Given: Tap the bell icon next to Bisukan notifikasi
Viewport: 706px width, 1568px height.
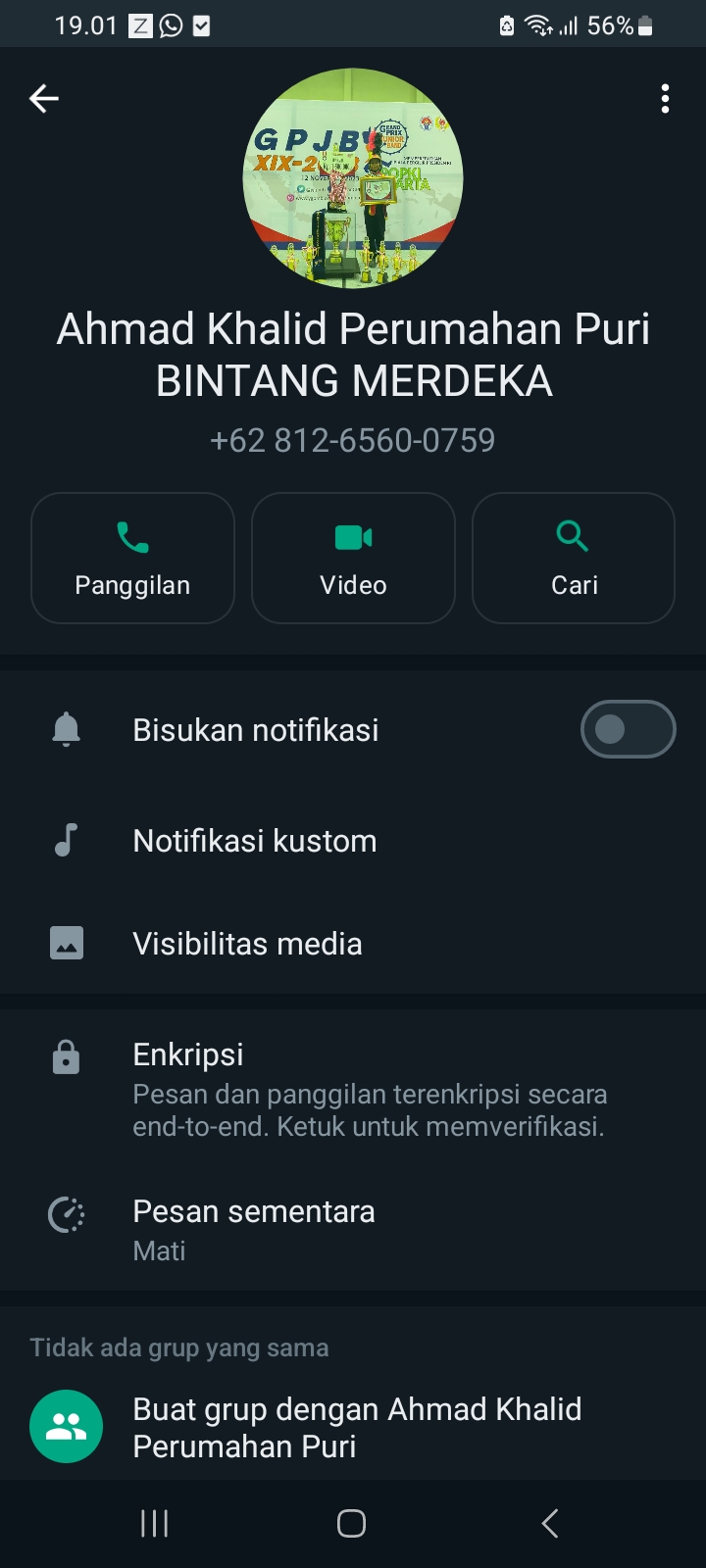Looking at the screenshot, I should click(66, 729).
